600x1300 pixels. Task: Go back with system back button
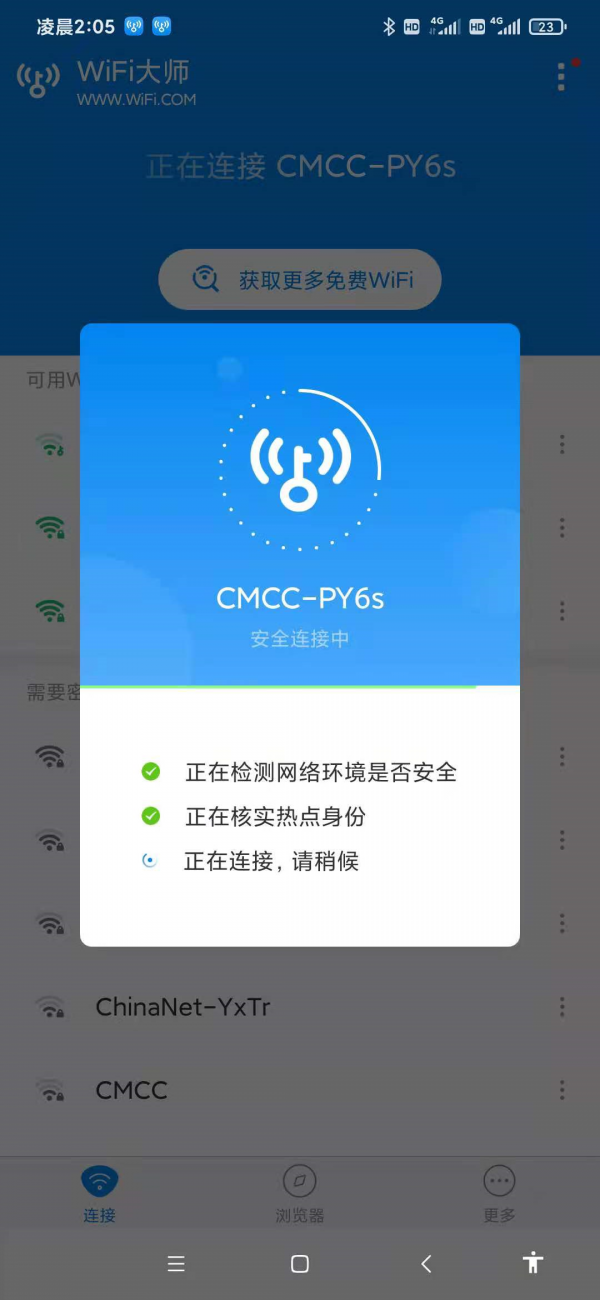pos(426,1264)
